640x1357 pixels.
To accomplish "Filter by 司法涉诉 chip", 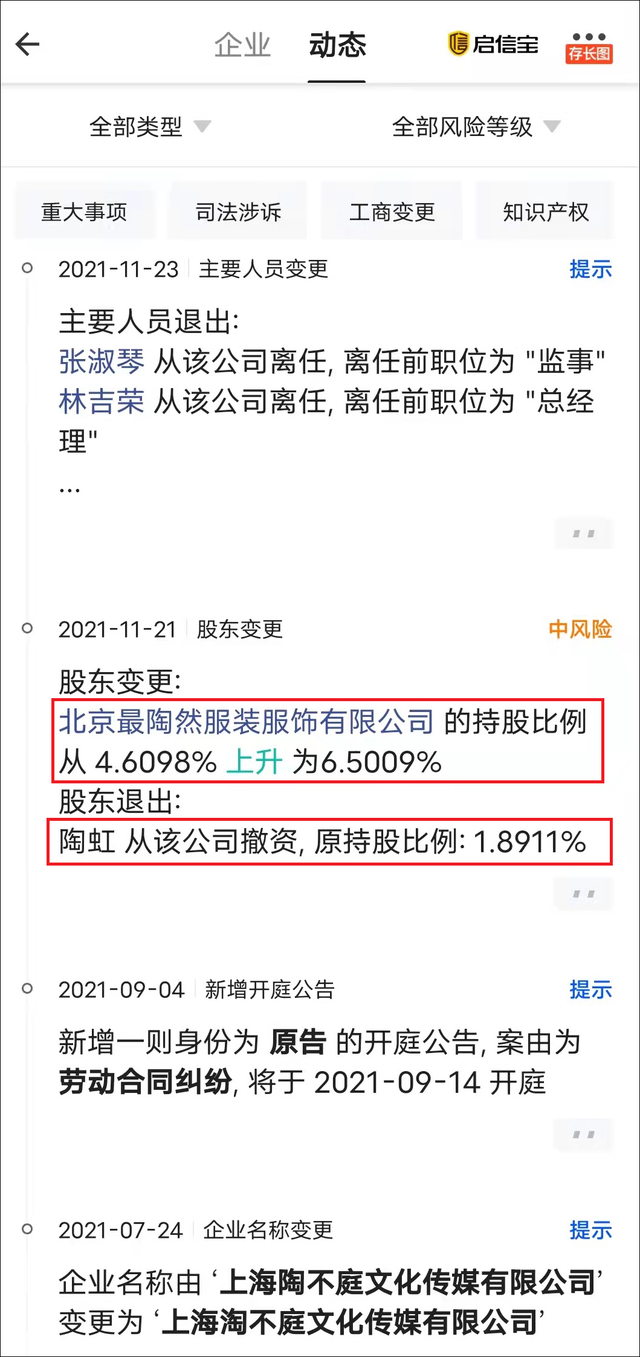I will 238,212.
